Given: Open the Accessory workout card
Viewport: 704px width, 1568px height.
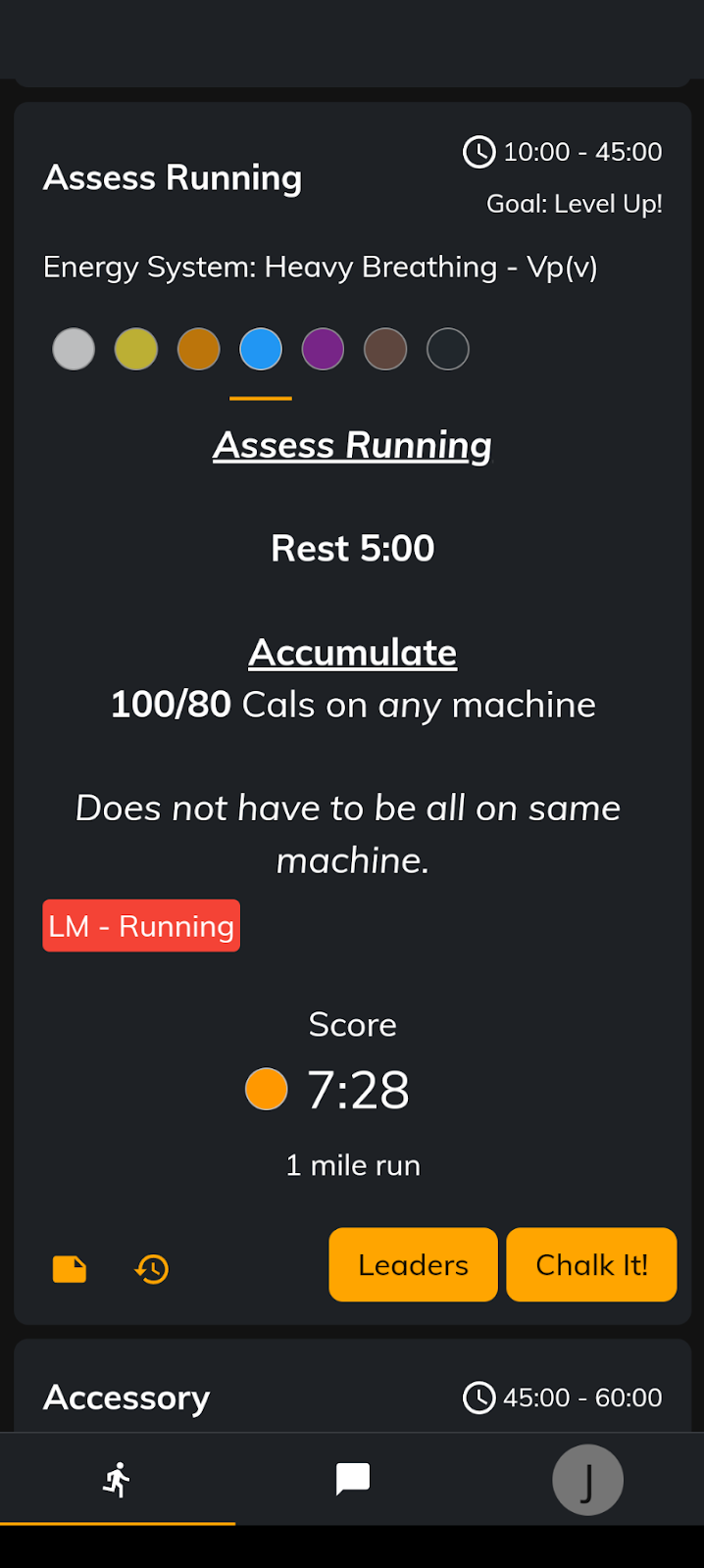Looking at the screenshot, I should pyautogui.click(x=127, y=1397).
